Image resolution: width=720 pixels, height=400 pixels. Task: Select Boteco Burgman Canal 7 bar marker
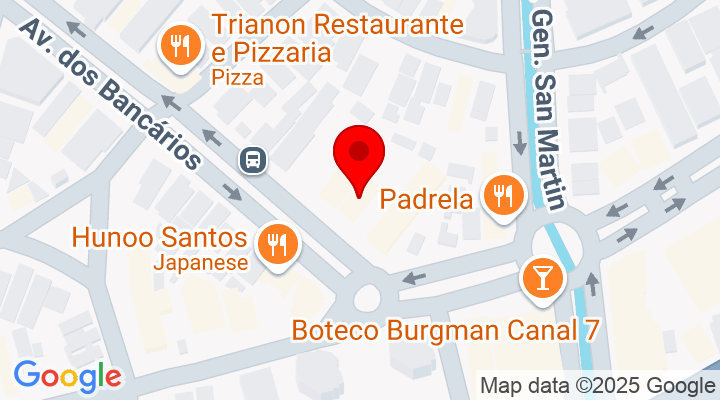coord(543,278)
